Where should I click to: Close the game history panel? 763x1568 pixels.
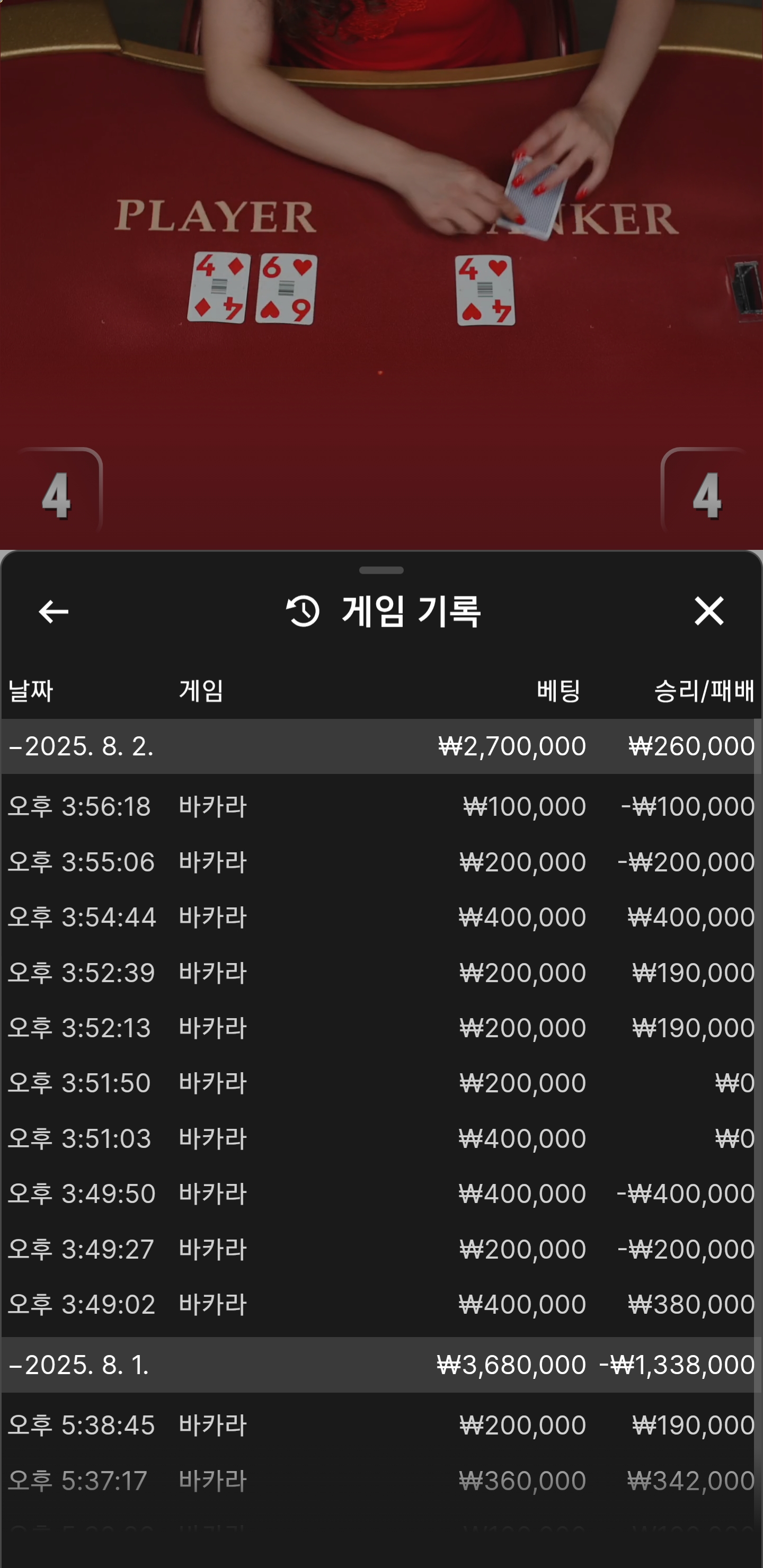pyautogui.click(x=709, y=611)
